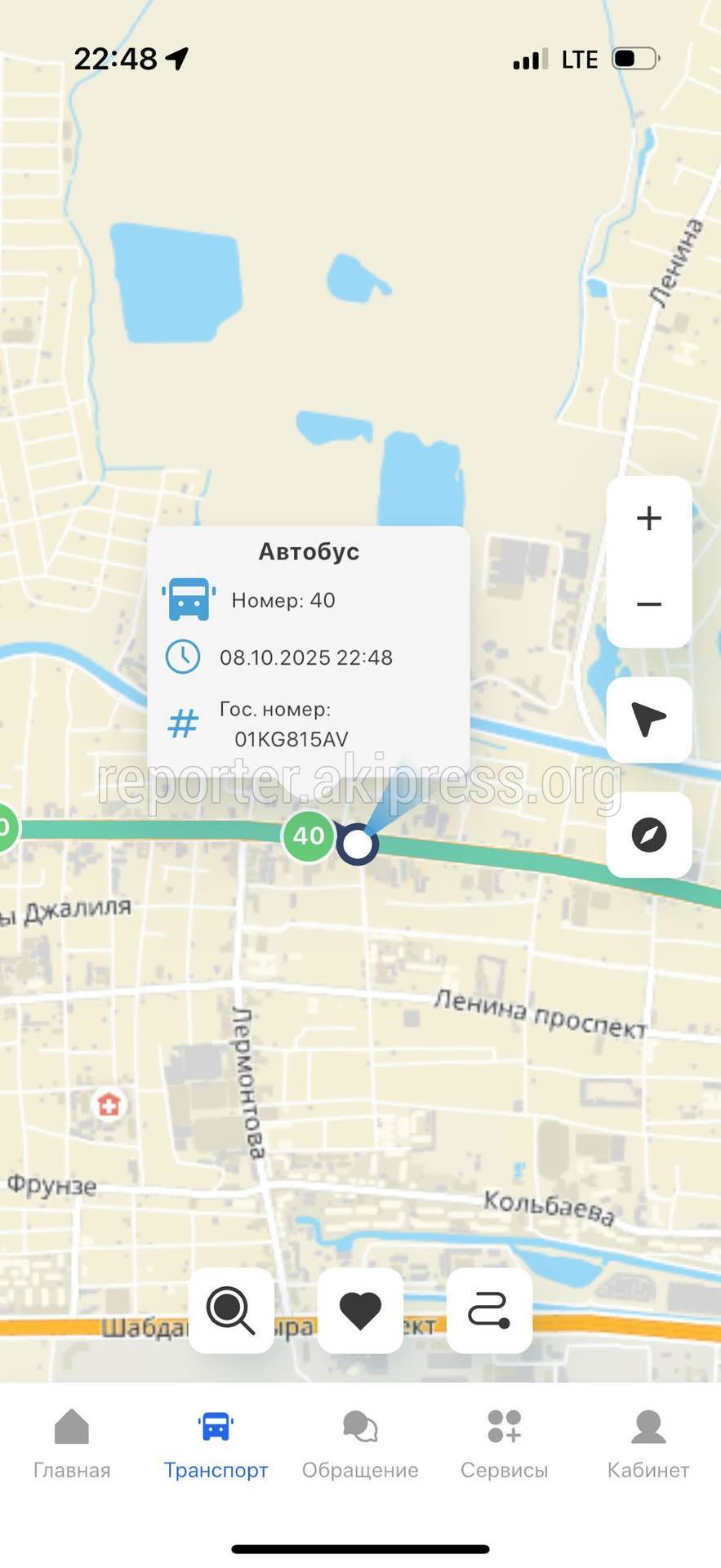Zoom in on the map
This screenshot has width=721, height=1568.
[649, 519]
